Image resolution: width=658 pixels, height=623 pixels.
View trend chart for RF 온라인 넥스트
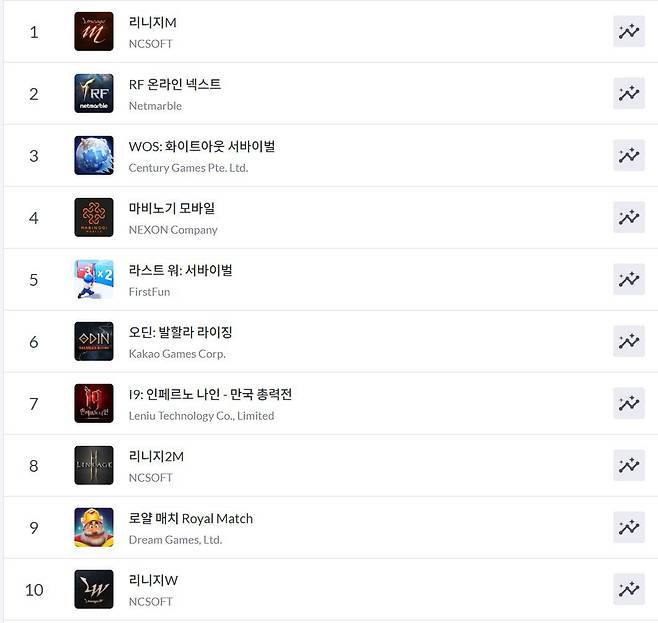click(629, 93)
